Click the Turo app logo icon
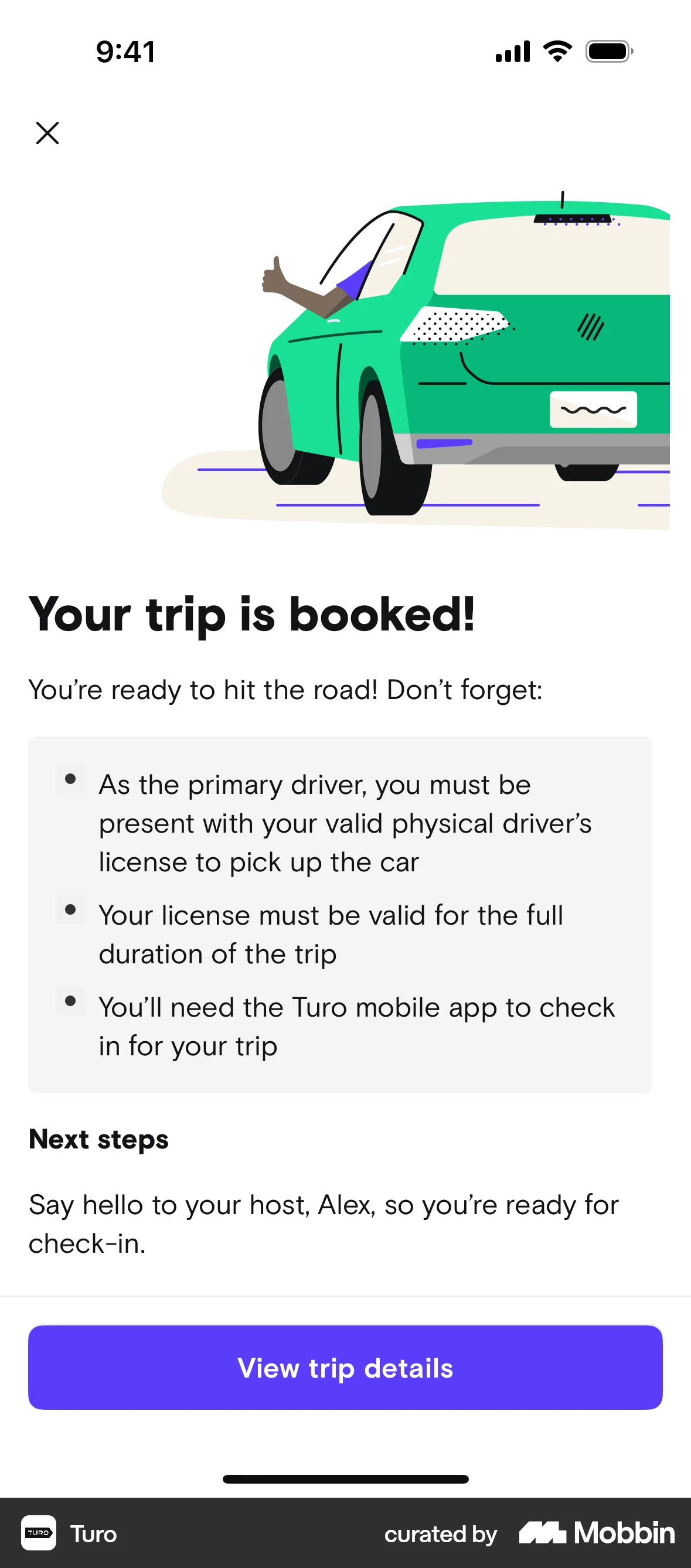The width and height of the screenshot is (691, 1568). [x=38, y=1534]
